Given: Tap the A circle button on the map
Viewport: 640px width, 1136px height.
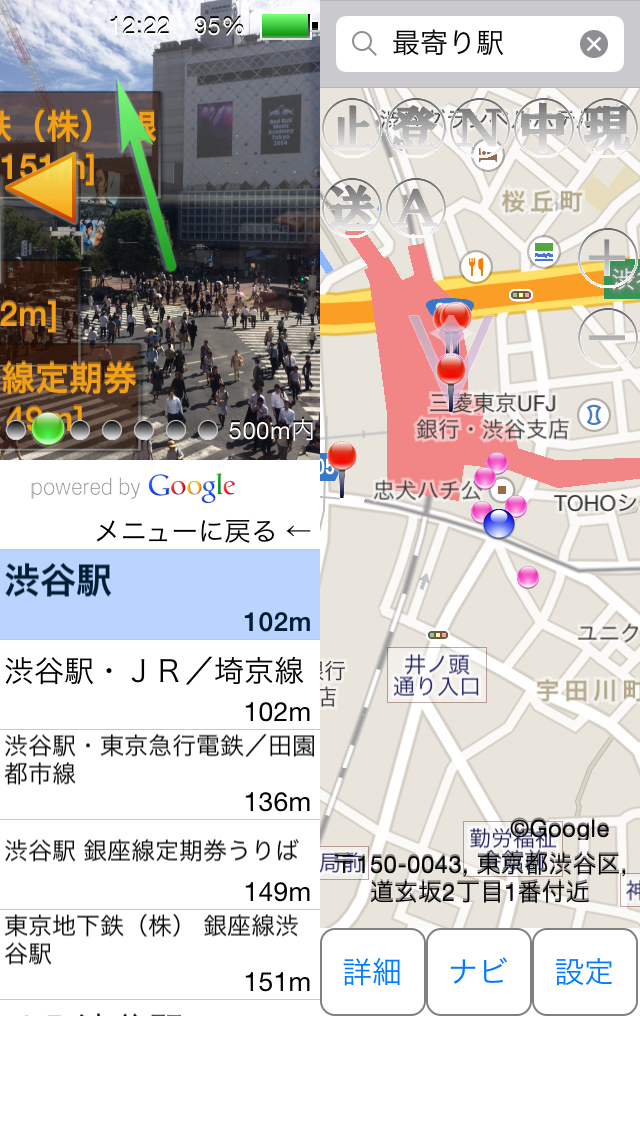Looking at the screenshot, I should (417, 209).
